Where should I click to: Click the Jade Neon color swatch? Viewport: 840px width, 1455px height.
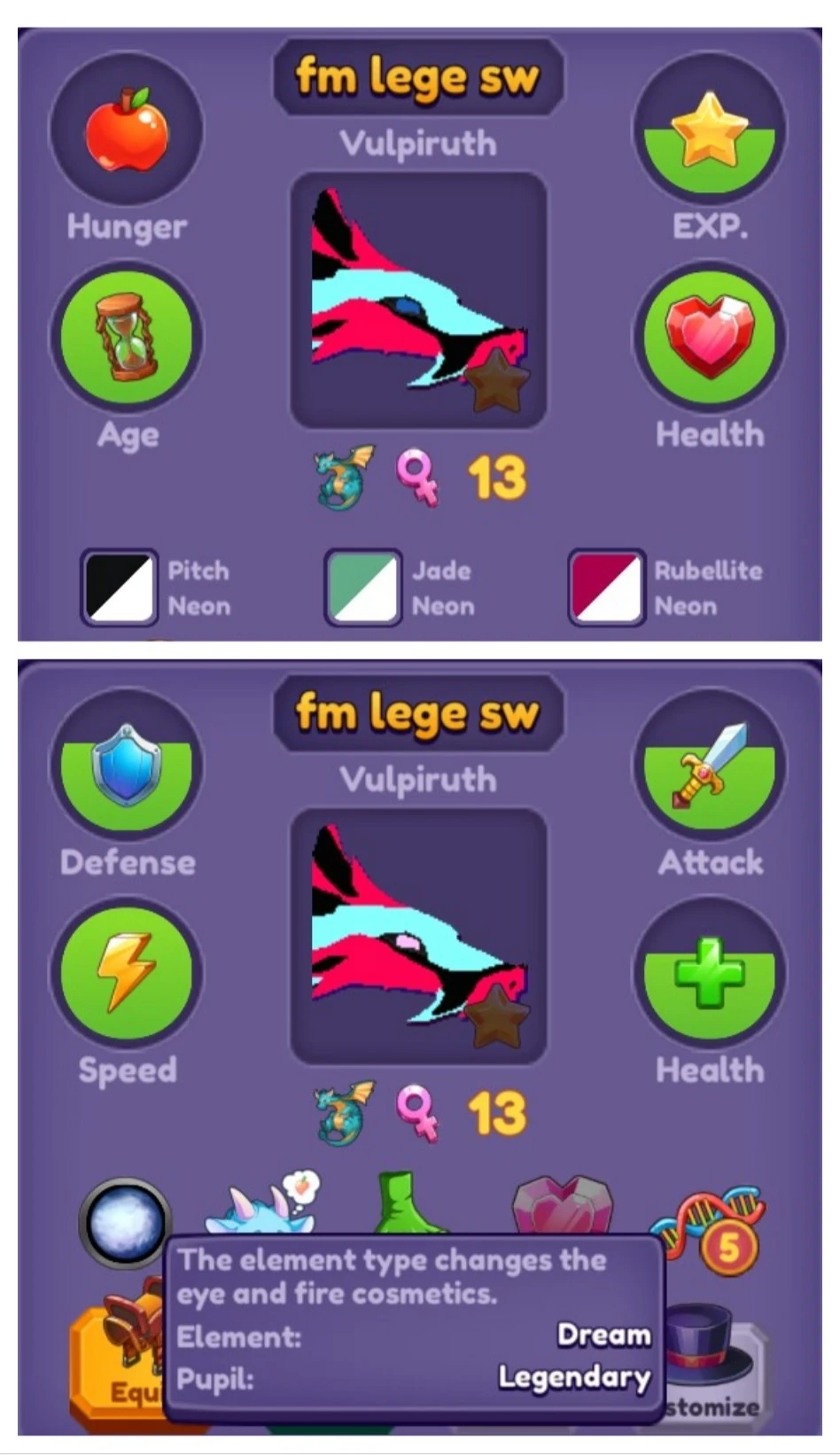(363, 587)
